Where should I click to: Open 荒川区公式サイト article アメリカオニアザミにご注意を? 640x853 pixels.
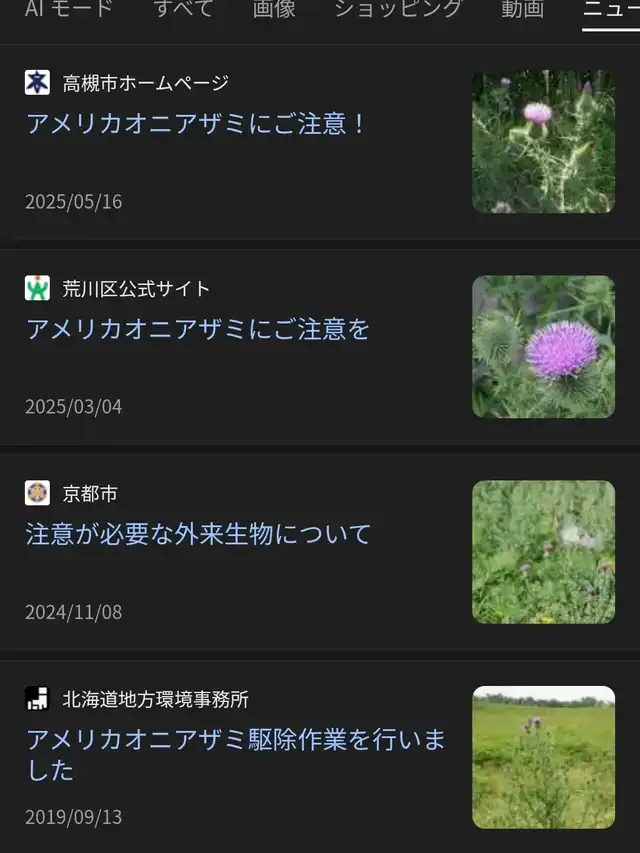[x=198, y=329]
